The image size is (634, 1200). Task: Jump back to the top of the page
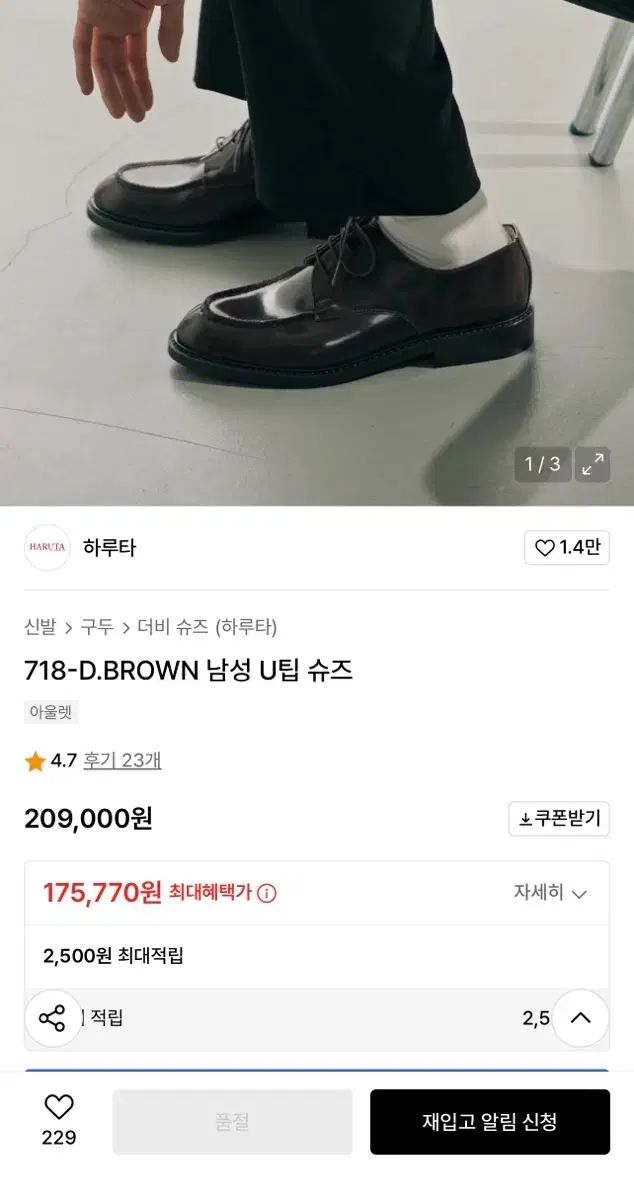click(580, 1018)
